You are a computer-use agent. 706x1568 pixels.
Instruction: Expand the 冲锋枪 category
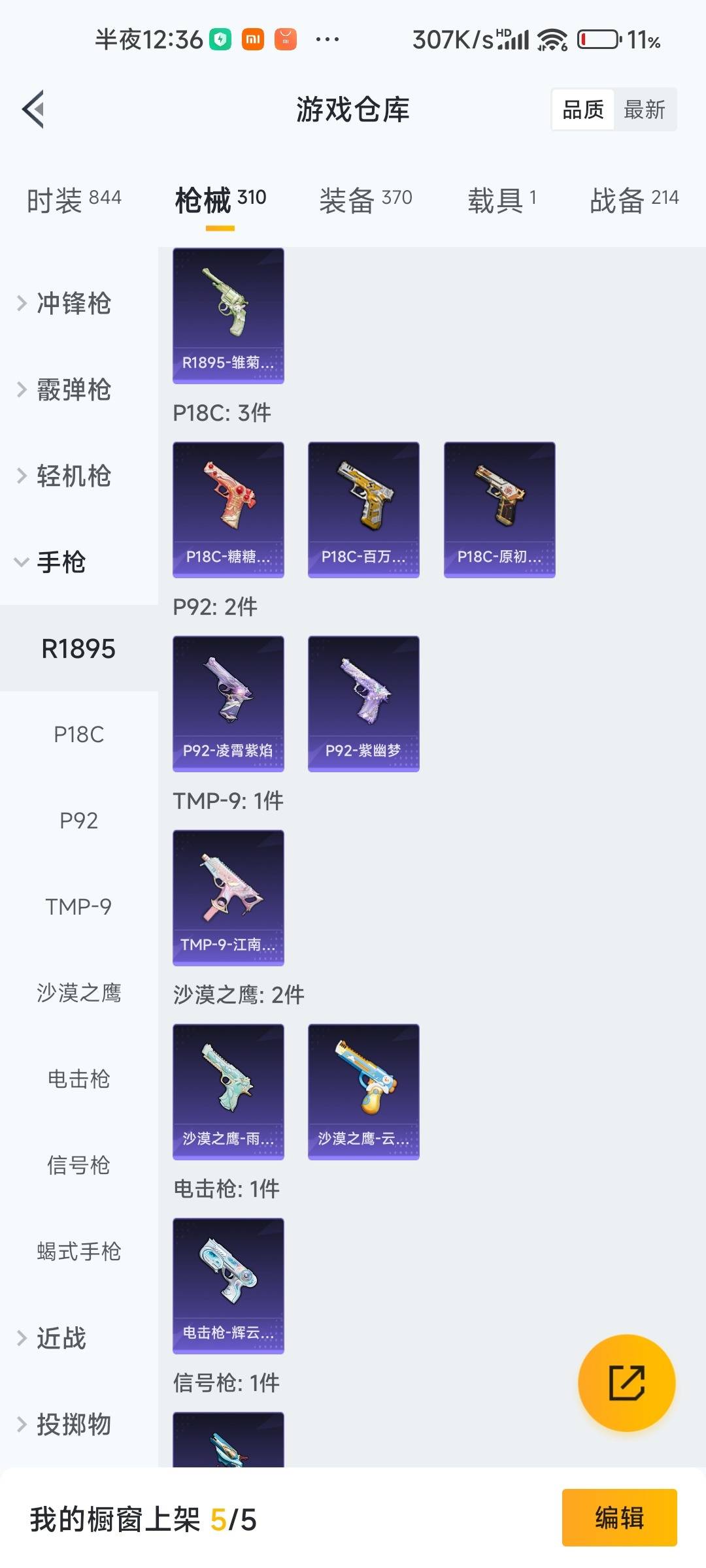(65, 304)
